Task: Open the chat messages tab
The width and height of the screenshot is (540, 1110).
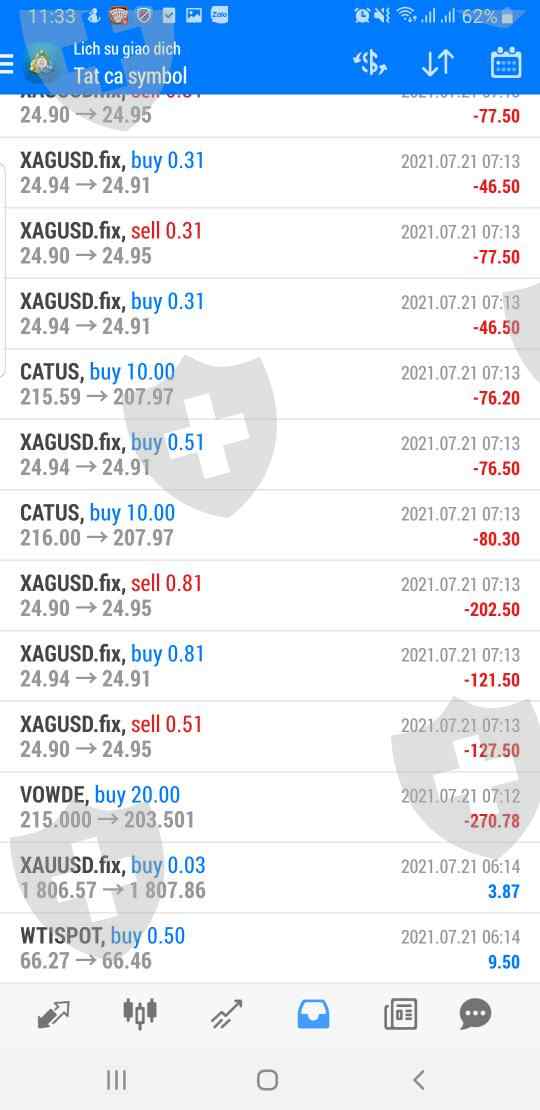Action: [x=476, y=1014]
